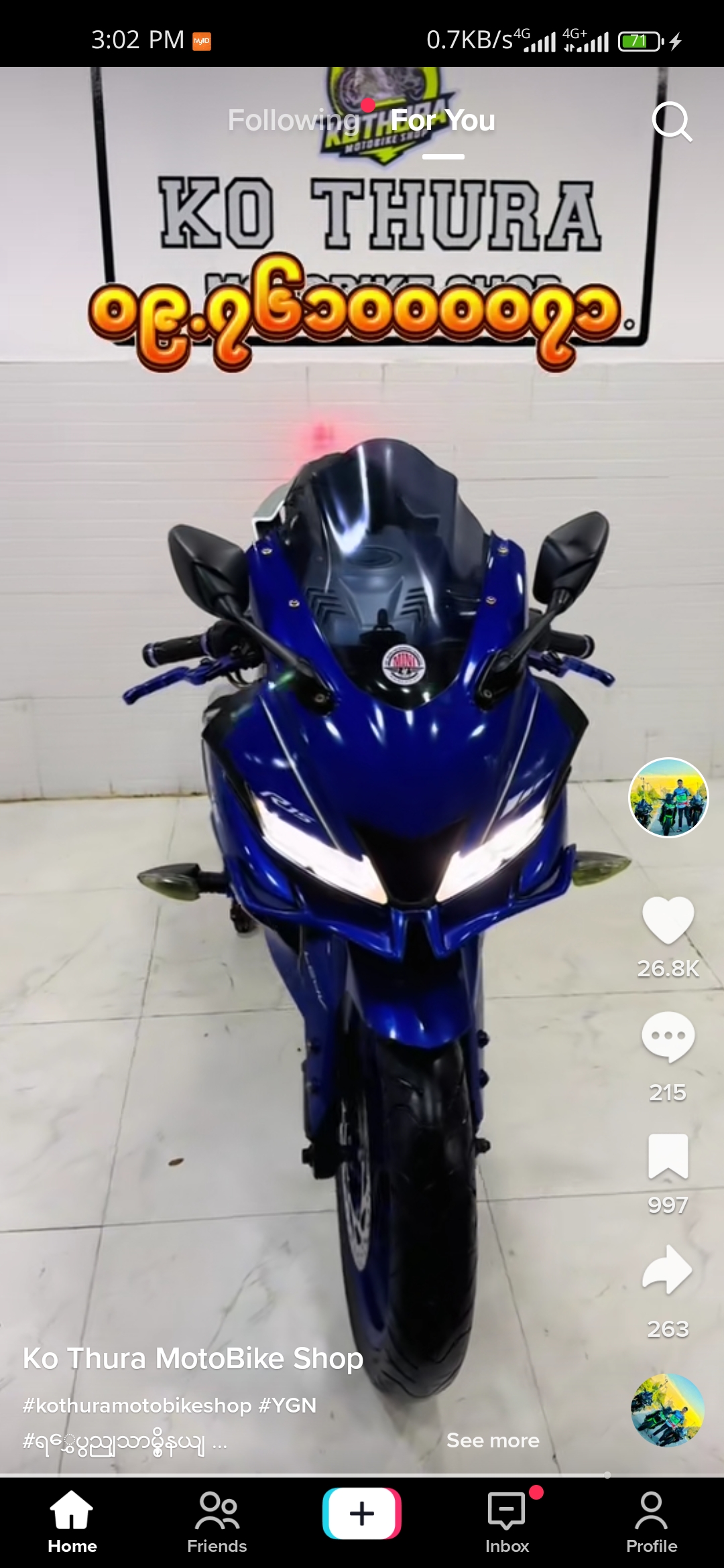Create a new video with plus button
The height and width of the screenshot is (1568, 724).
point(362,1514)
